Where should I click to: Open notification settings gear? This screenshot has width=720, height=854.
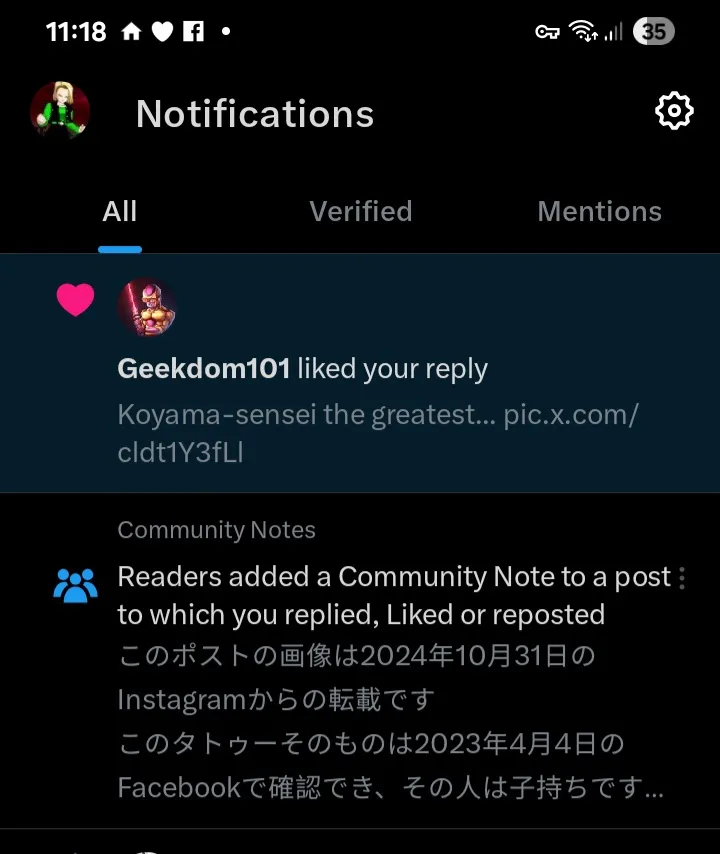(674, 111)
